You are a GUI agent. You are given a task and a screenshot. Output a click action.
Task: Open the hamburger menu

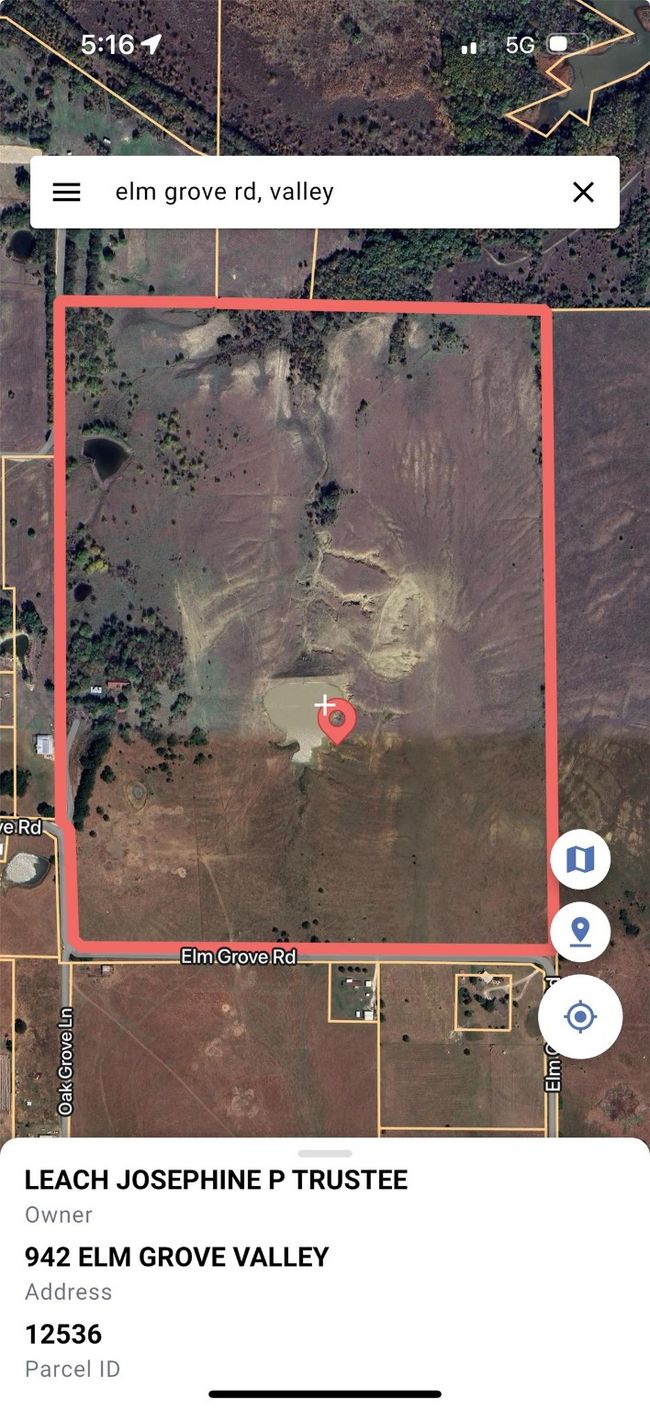(66, 192)
